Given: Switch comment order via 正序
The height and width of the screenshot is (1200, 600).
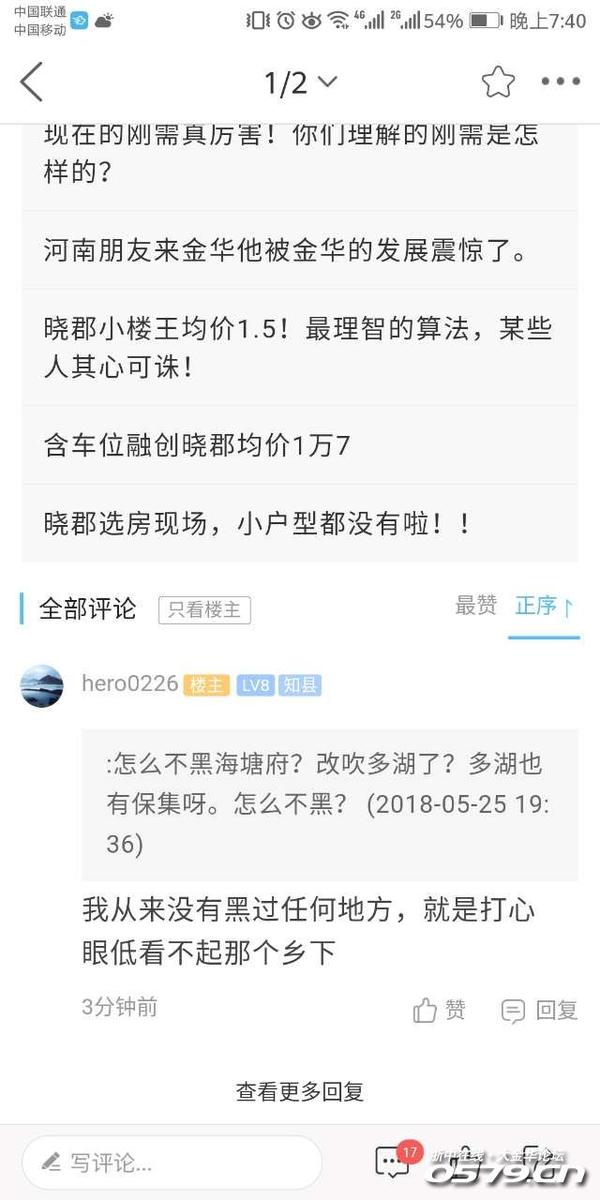Looking at the screenshot, I should click(x=544, y=606).
